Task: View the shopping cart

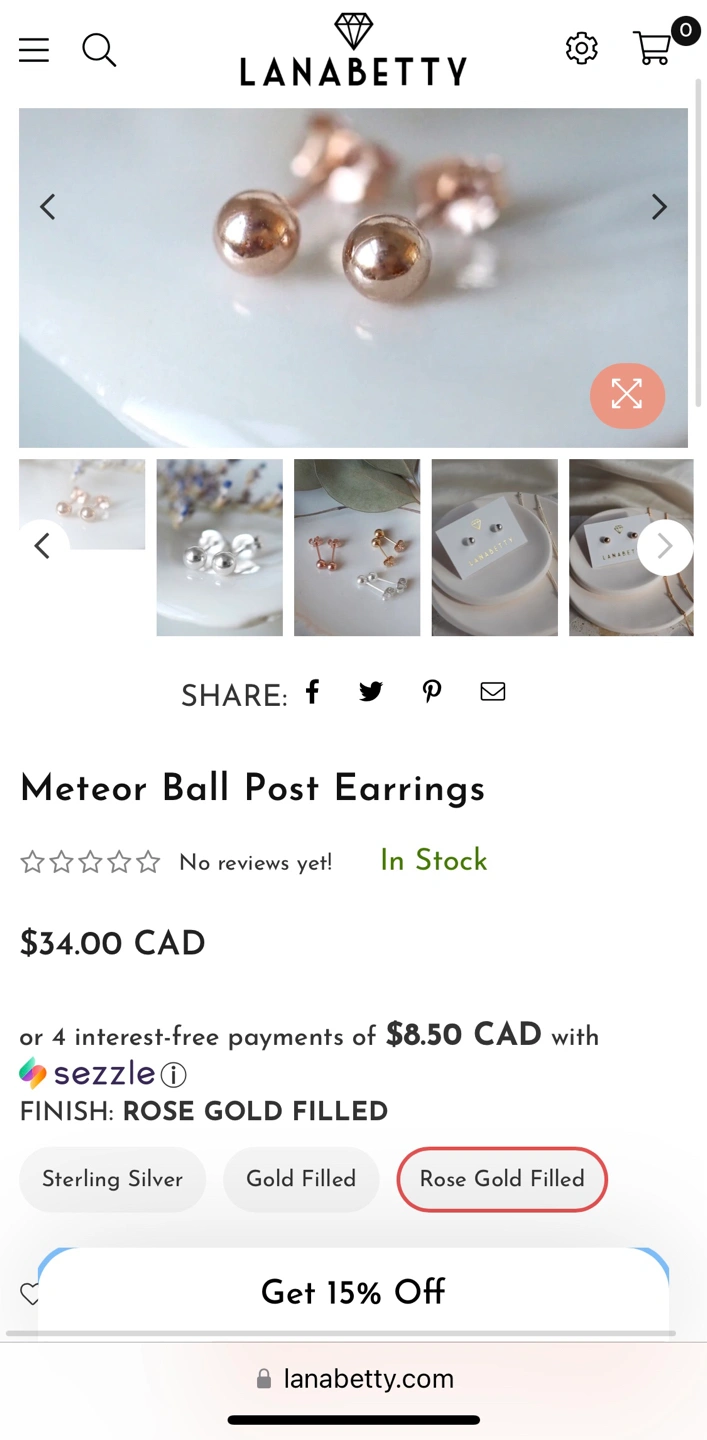Action: tap(653, 48)
